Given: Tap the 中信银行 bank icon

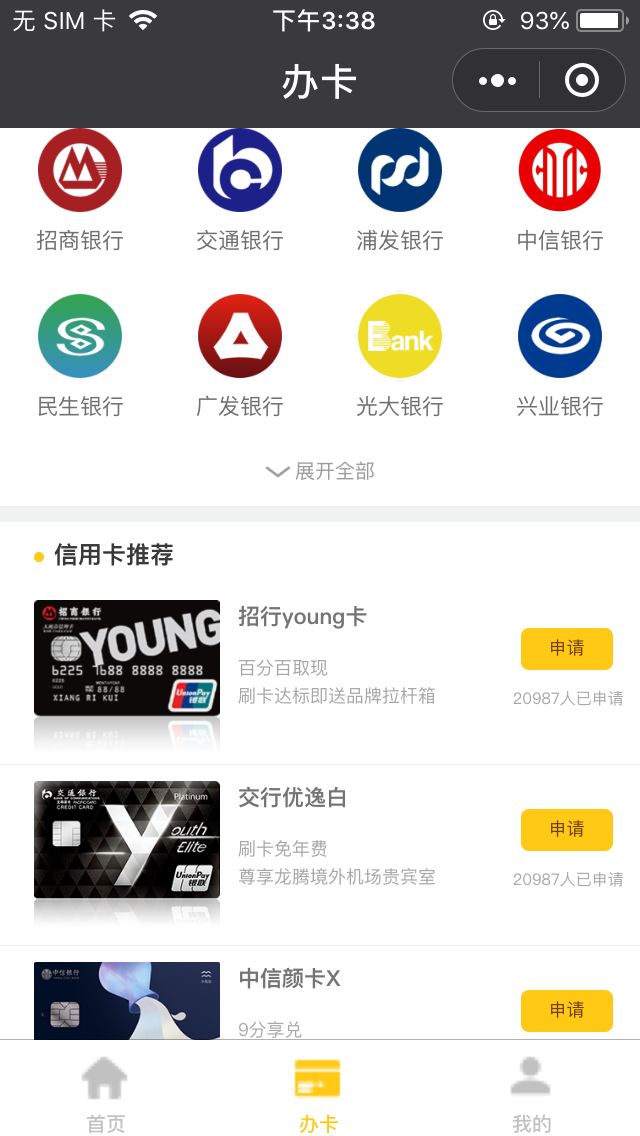Looking at the screenshot, I should [560, 170].
